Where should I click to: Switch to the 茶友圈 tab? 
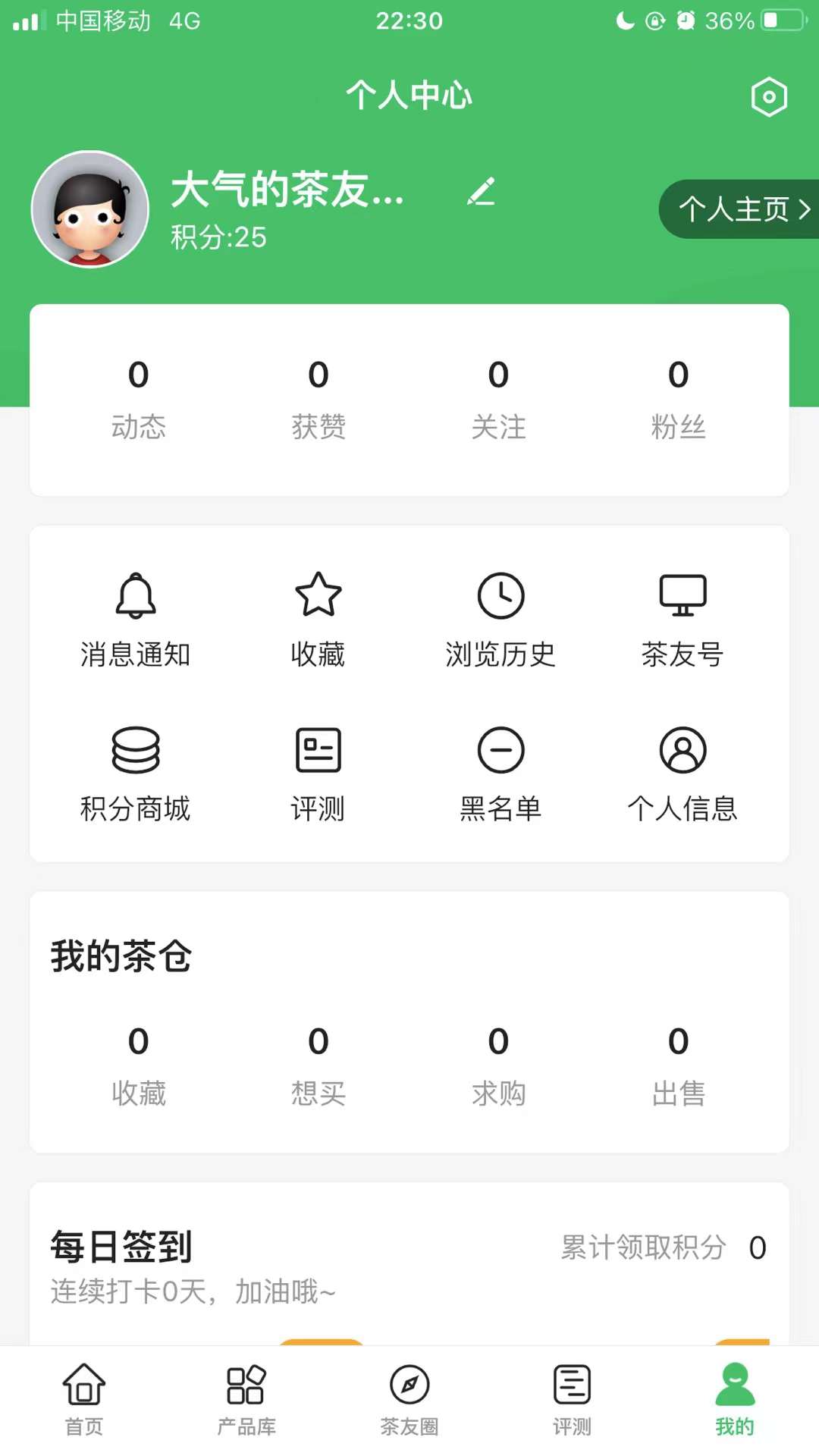coord(409,1400)
